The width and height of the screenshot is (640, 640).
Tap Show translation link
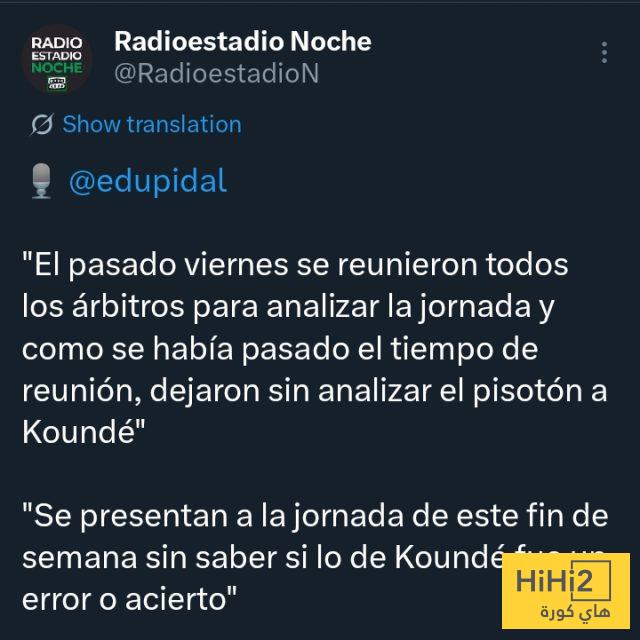151,125
